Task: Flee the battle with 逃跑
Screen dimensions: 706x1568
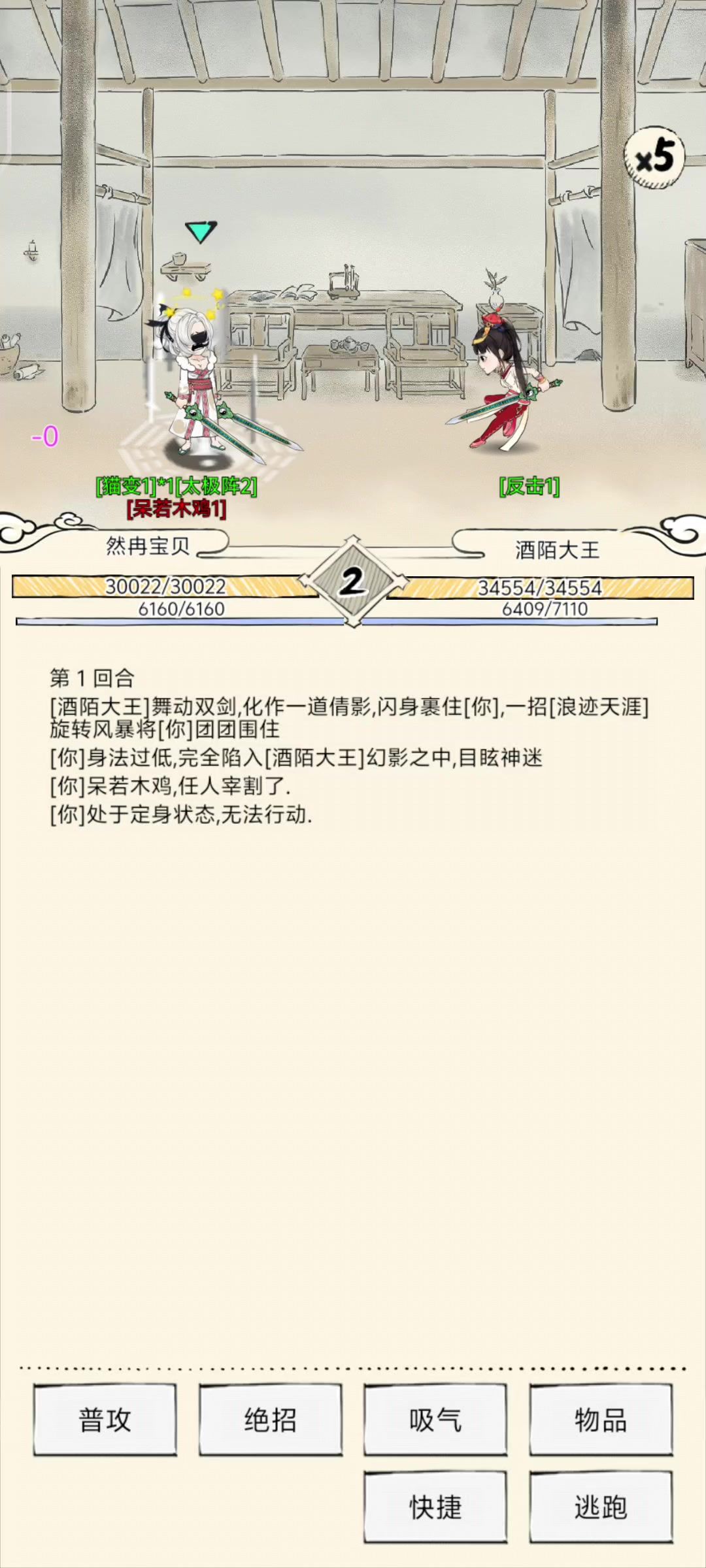Action: coord(601,1507)
